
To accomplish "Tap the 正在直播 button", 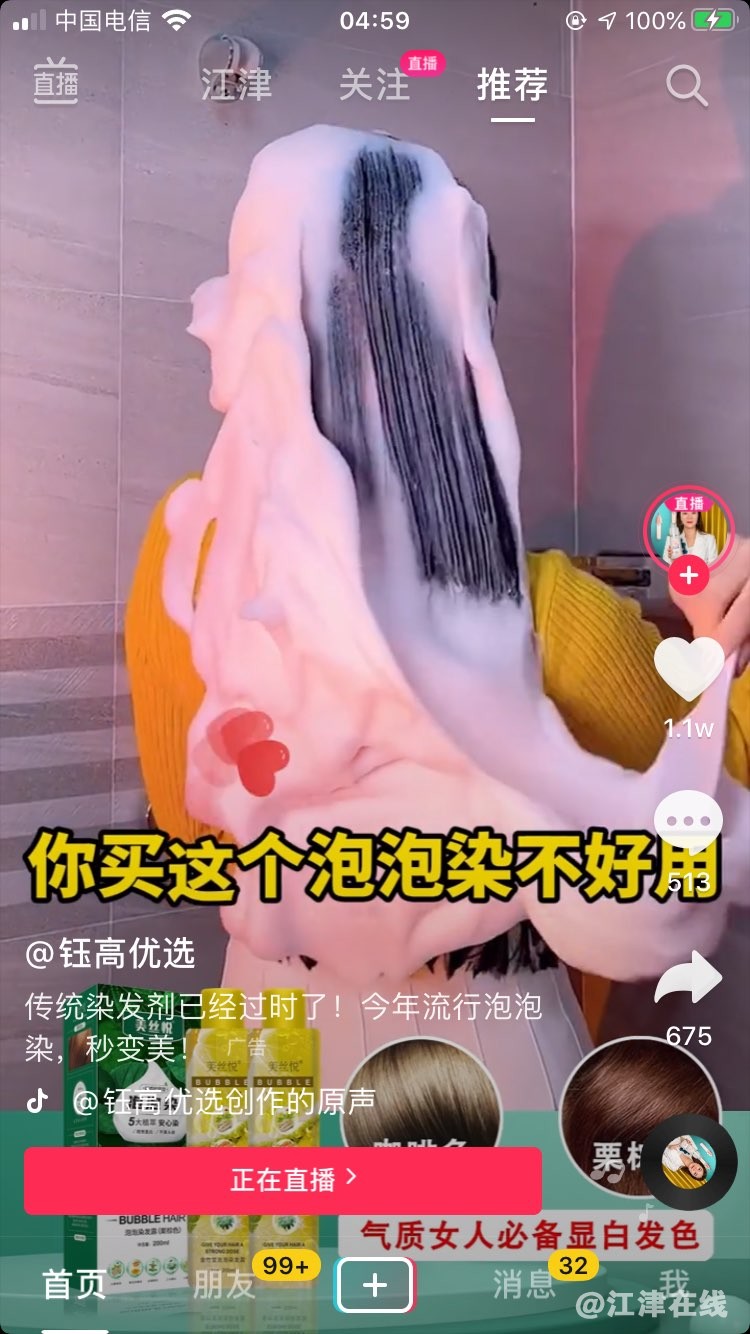I will tap(283, 1180).
